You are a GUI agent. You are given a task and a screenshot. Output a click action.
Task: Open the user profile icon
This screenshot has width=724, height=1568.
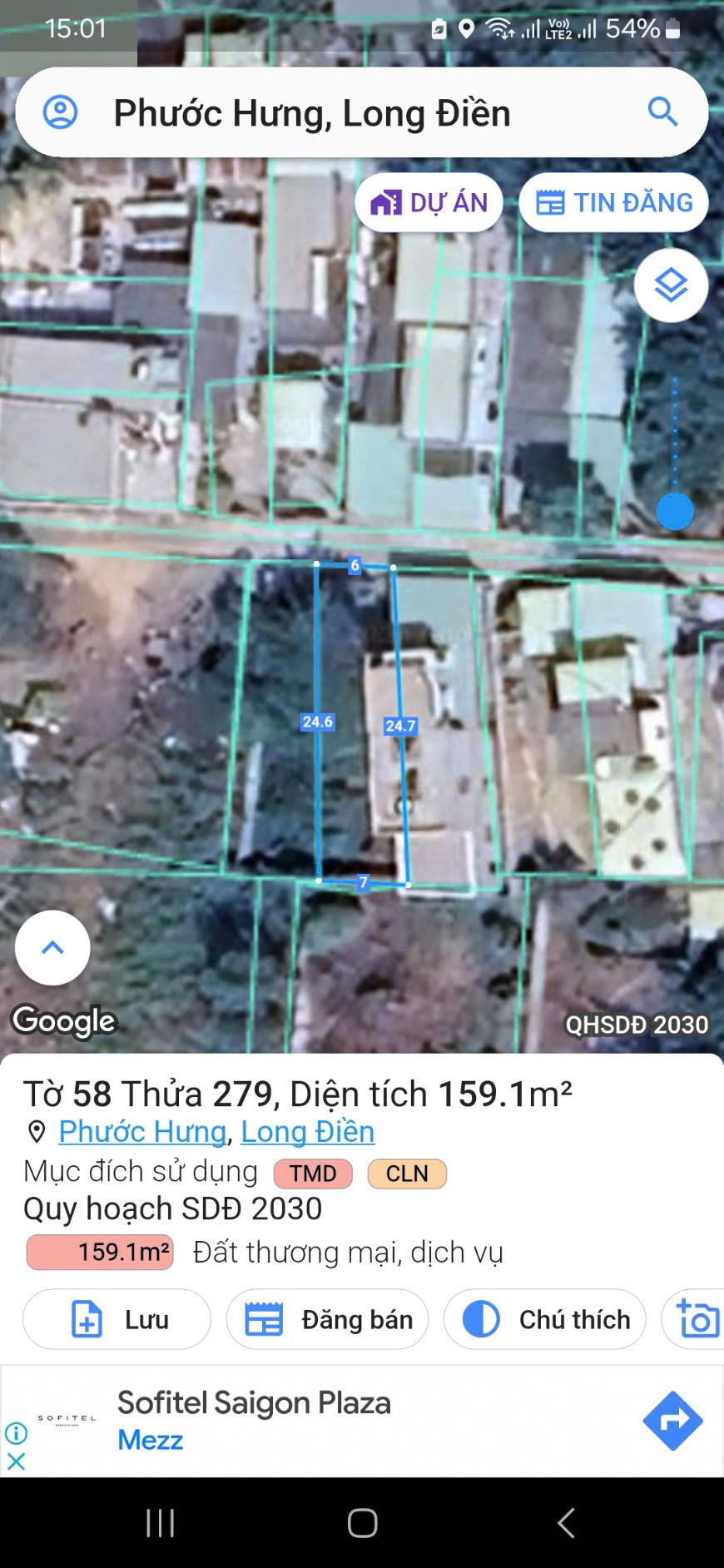point(60,112)
